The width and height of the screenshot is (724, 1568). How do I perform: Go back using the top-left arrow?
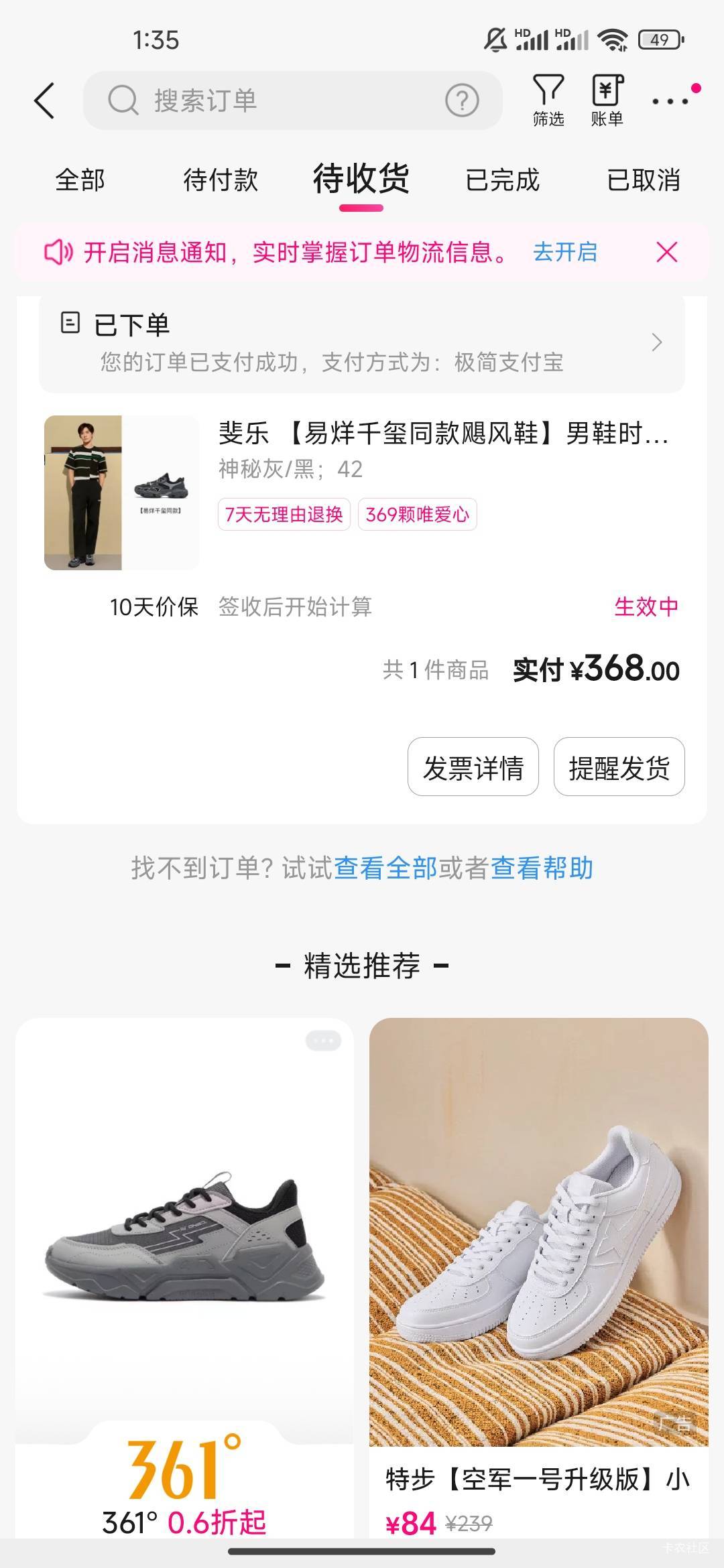44,101
